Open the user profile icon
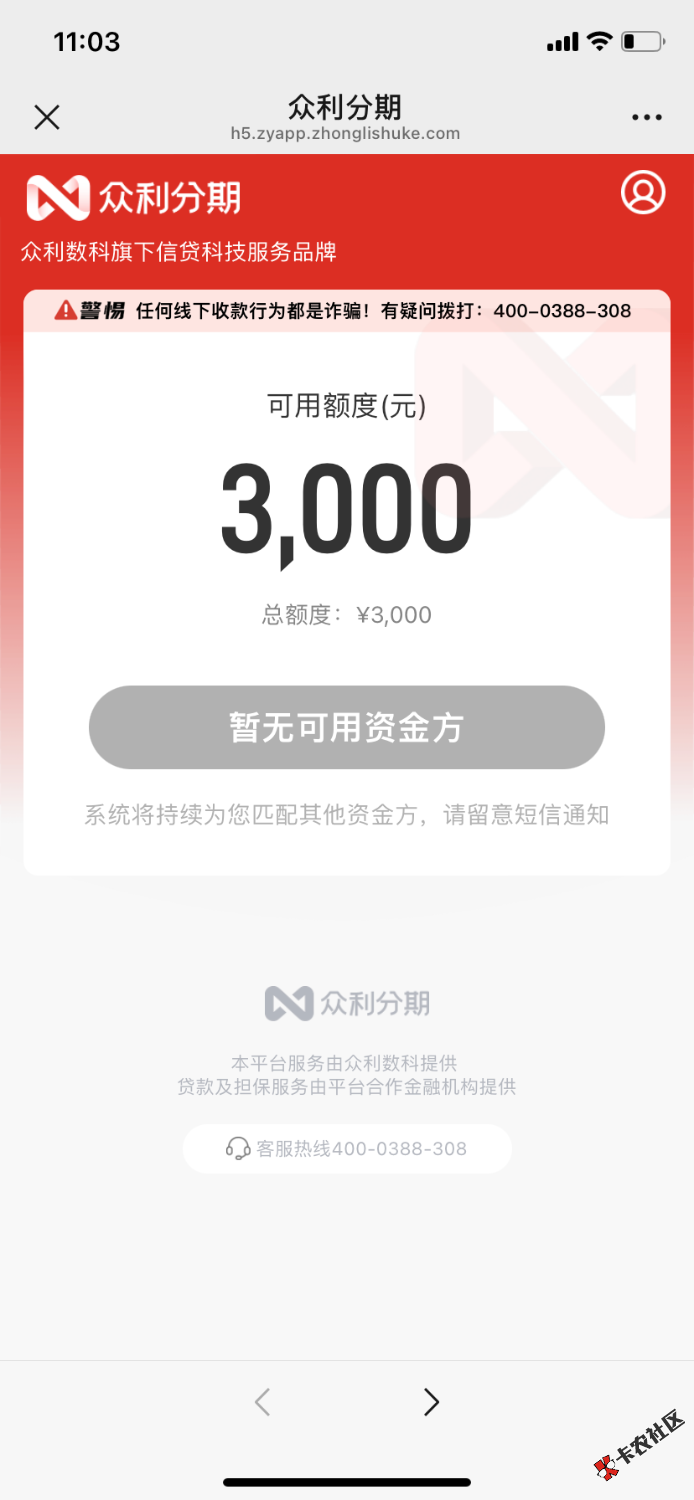 643,192
